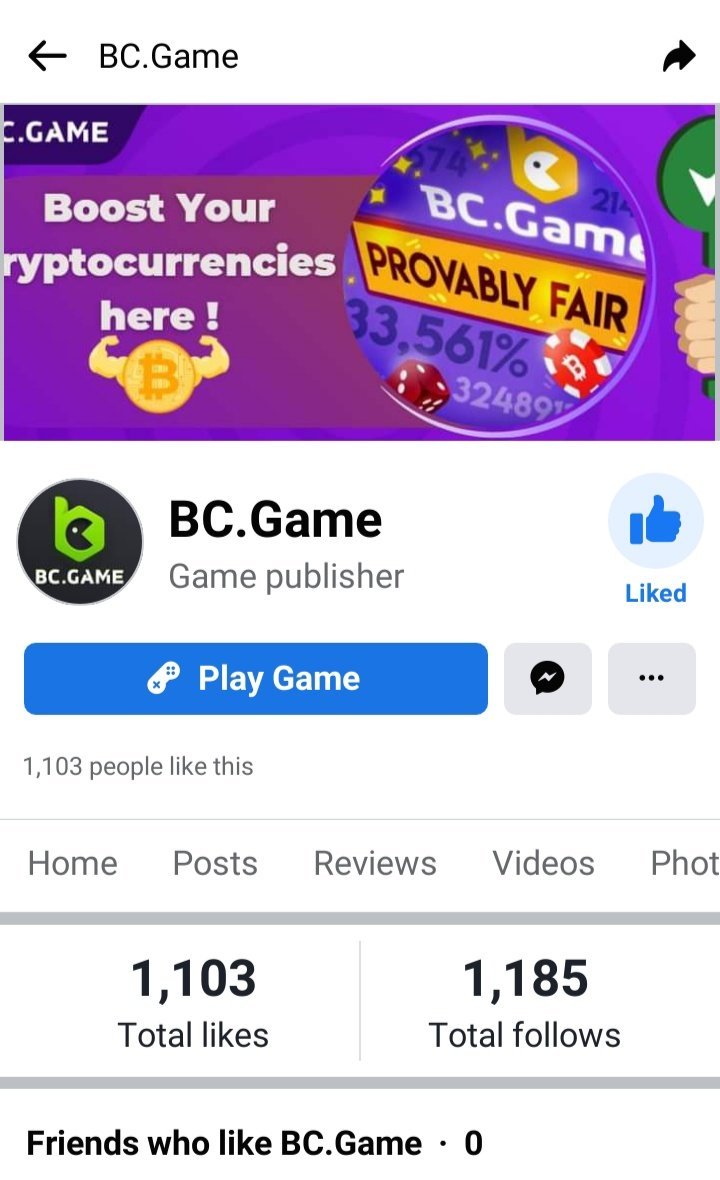Tap the Play Game button
Screen dimensions: 720x1180
[x=256, y=679]
